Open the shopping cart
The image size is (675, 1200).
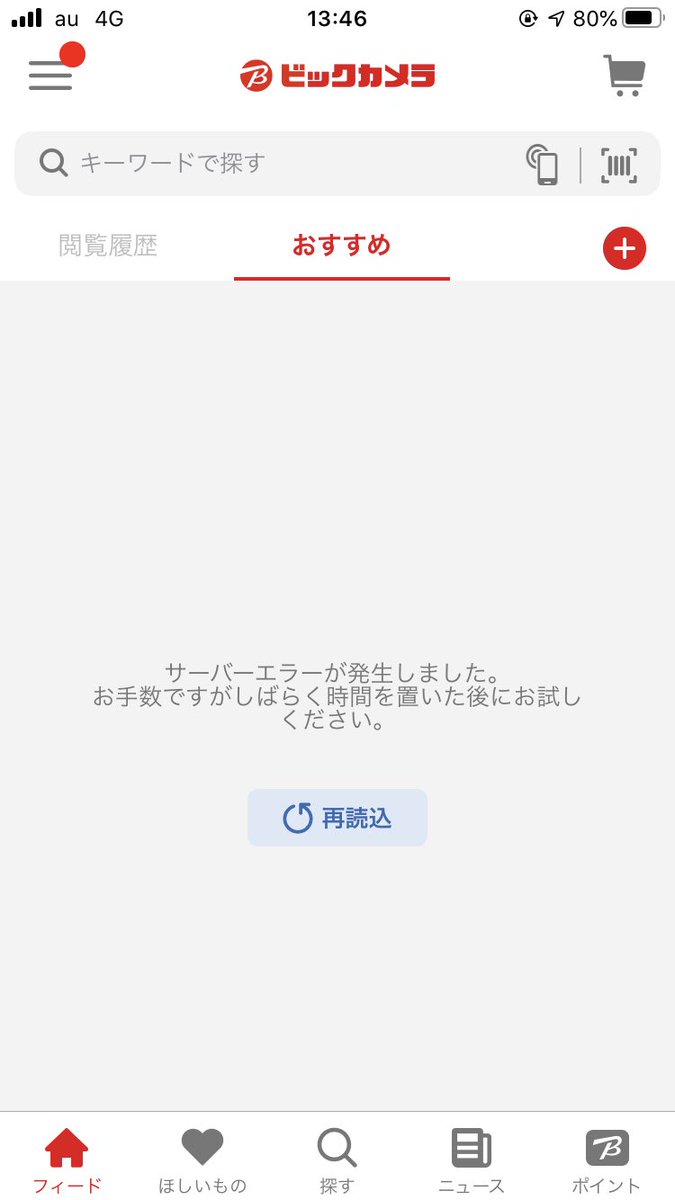point(623,75)
